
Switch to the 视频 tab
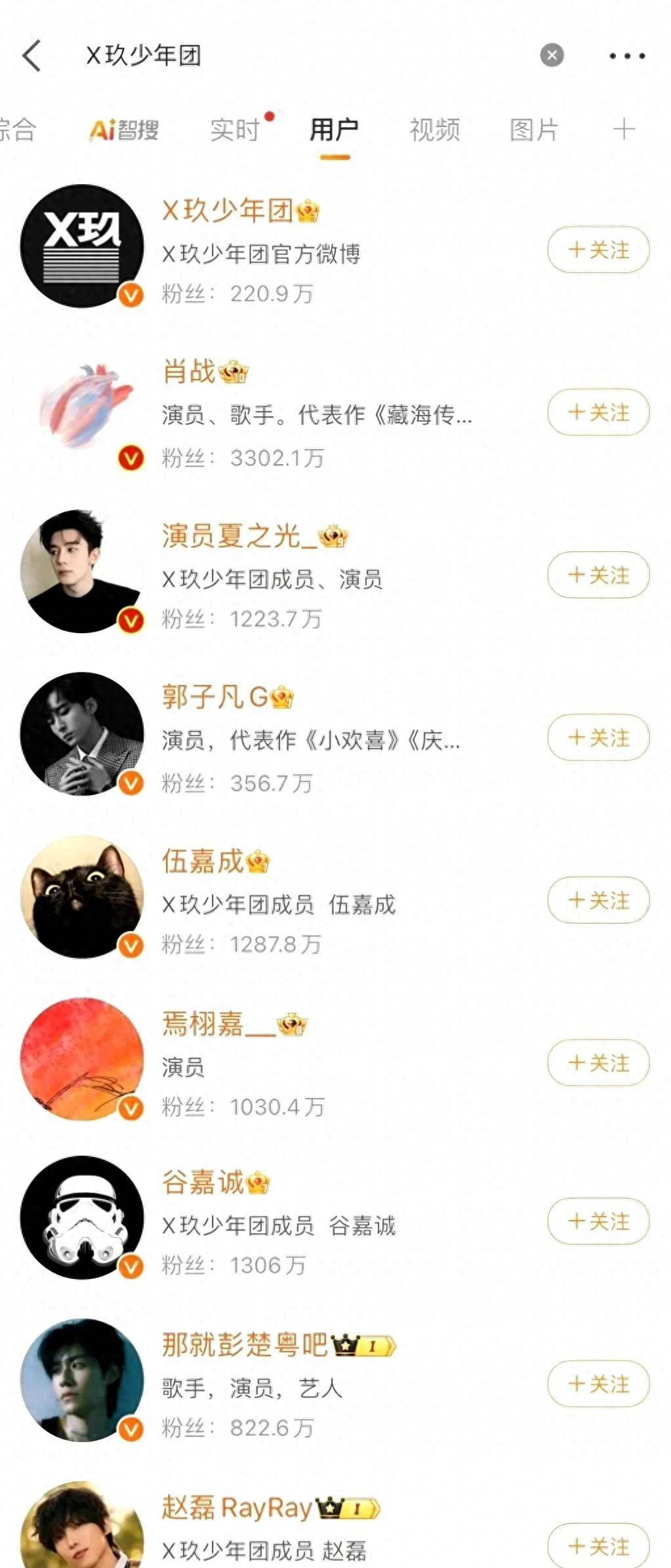tap(435, 129)
